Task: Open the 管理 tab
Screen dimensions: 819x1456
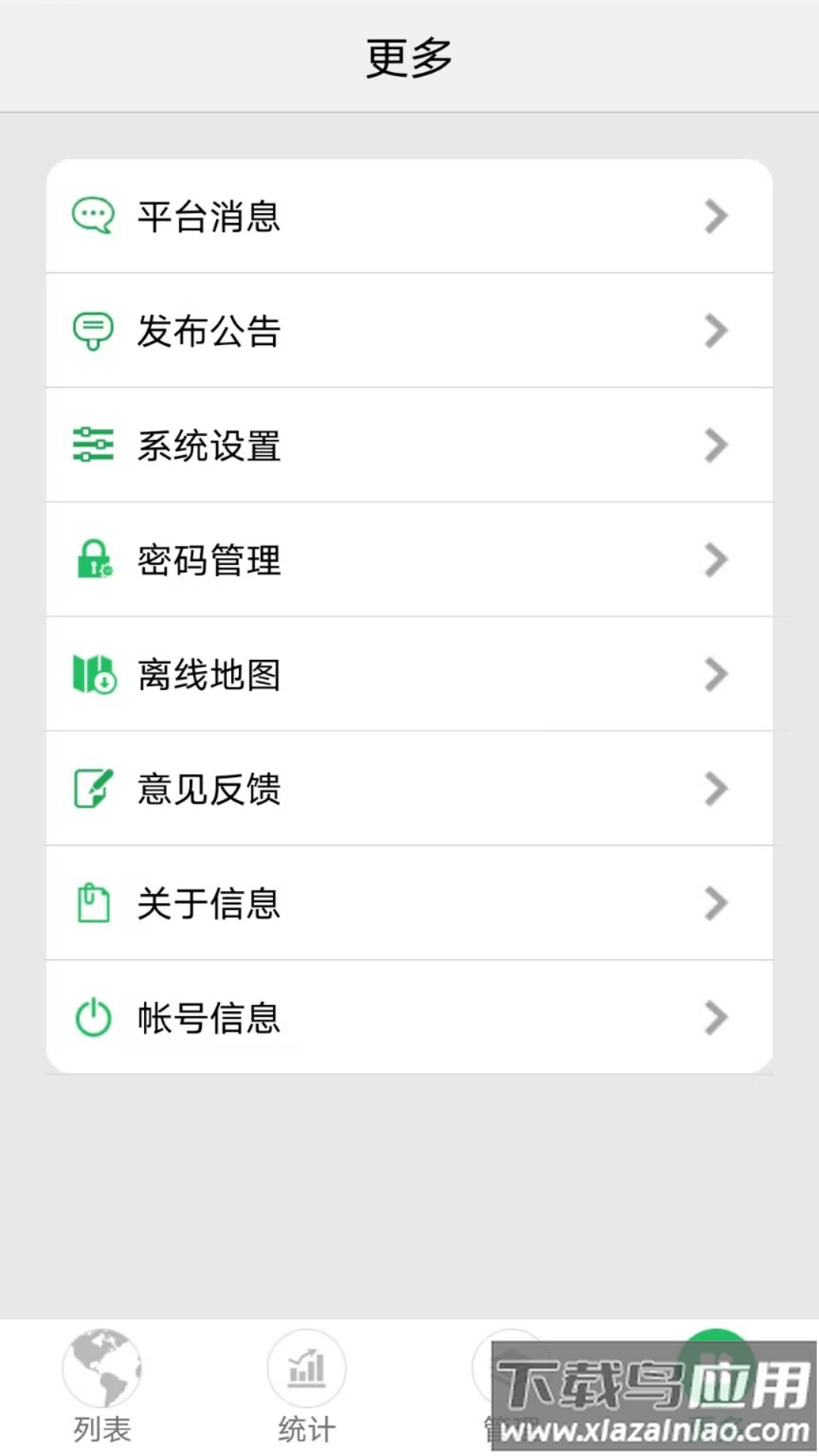Action: tap(511, 1395)
